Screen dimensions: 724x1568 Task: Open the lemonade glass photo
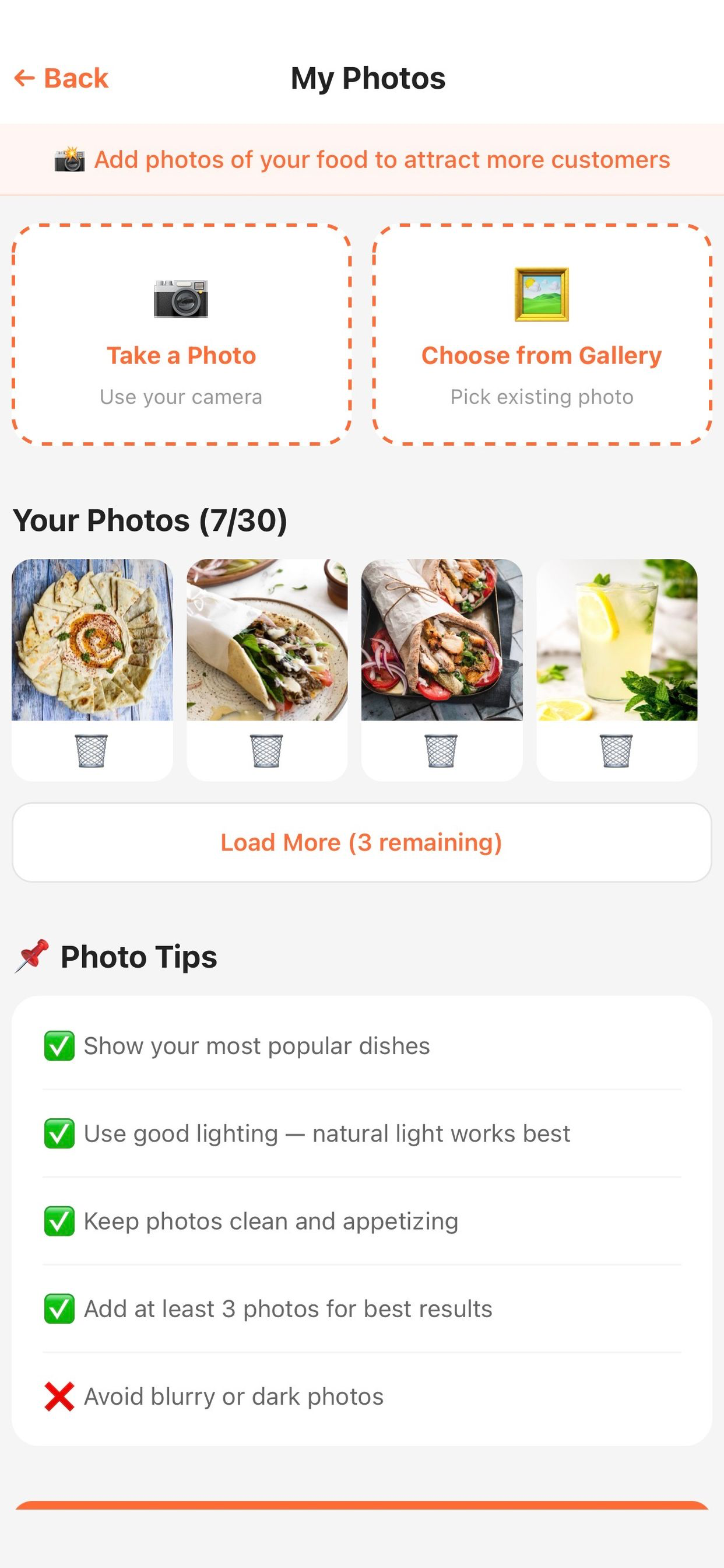tap(617, 640)
